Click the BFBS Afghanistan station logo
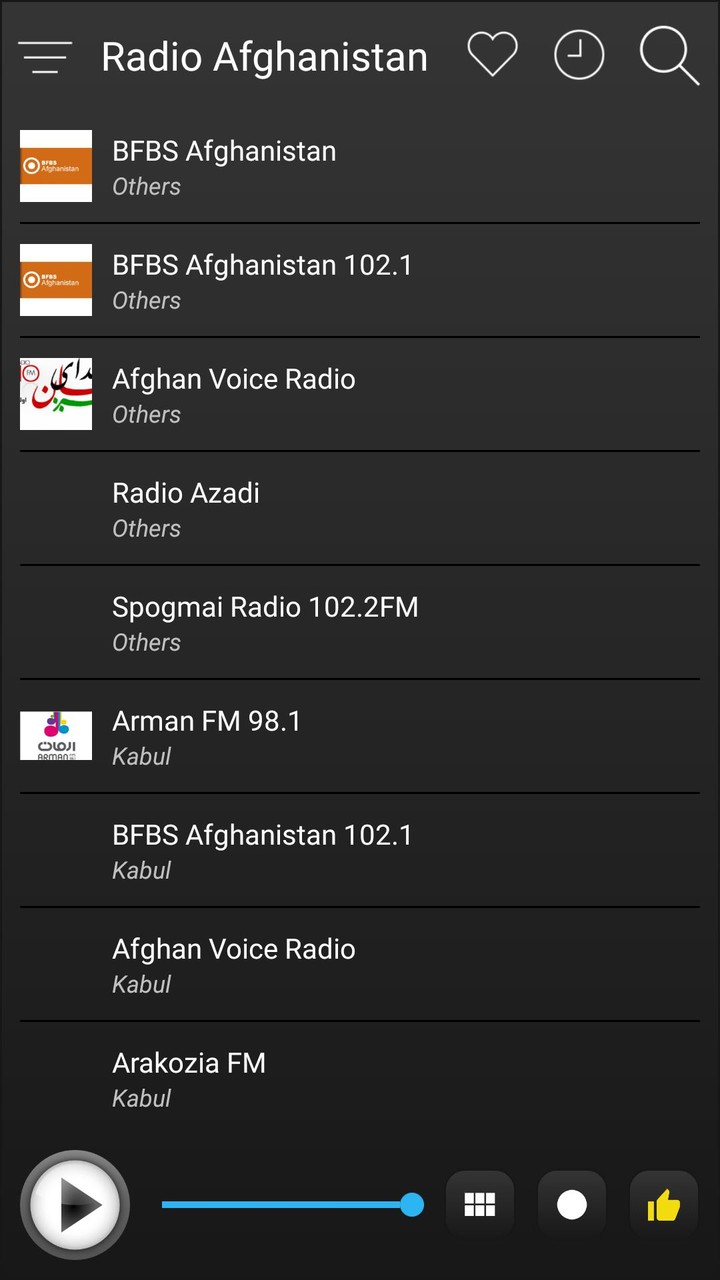720x1280 pixels. click(x=55, y=166)
